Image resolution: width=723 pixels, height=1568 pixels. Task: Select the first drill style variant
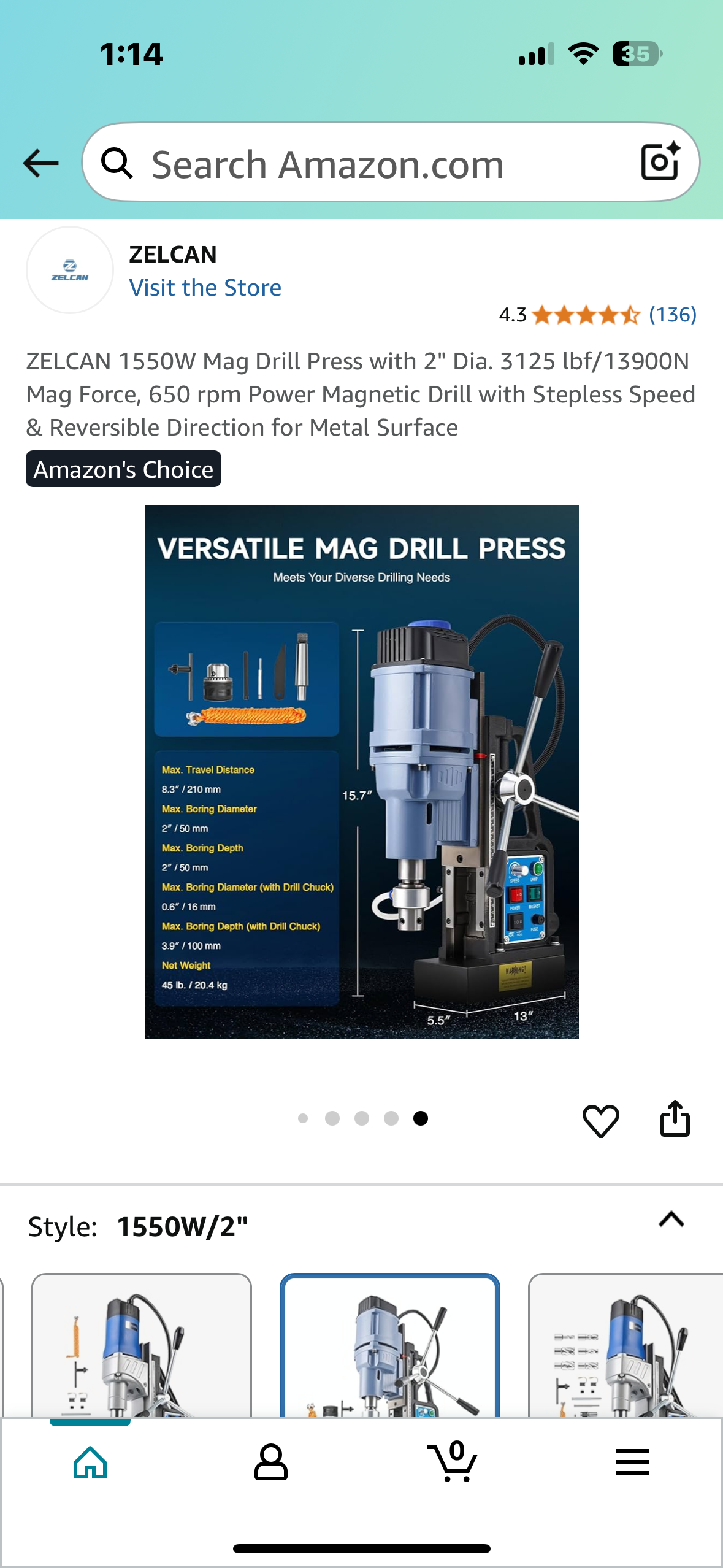(x=142, y=1346)
